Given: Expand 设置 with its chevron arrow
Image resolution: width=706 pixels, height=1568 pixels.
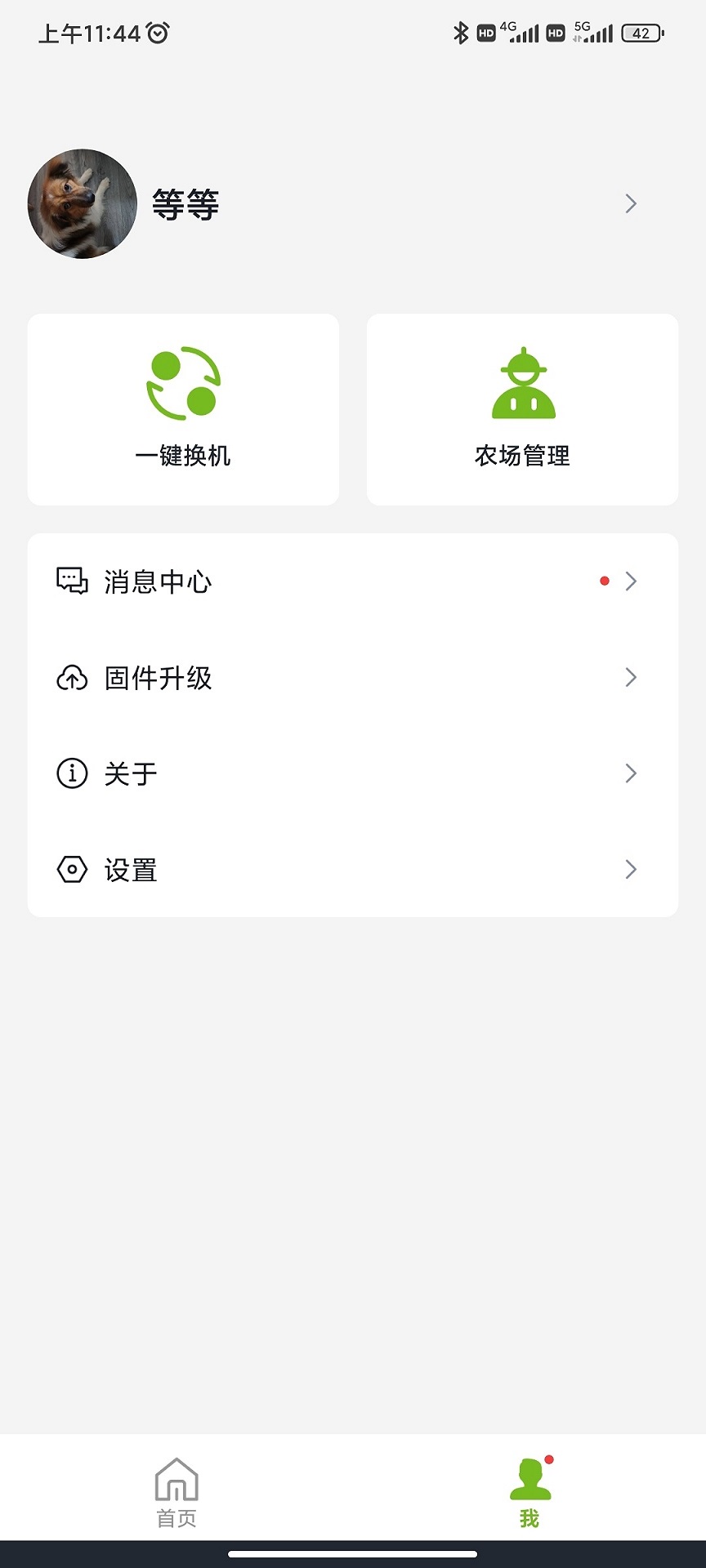Looking at the screenshot, I should [630, 869].
